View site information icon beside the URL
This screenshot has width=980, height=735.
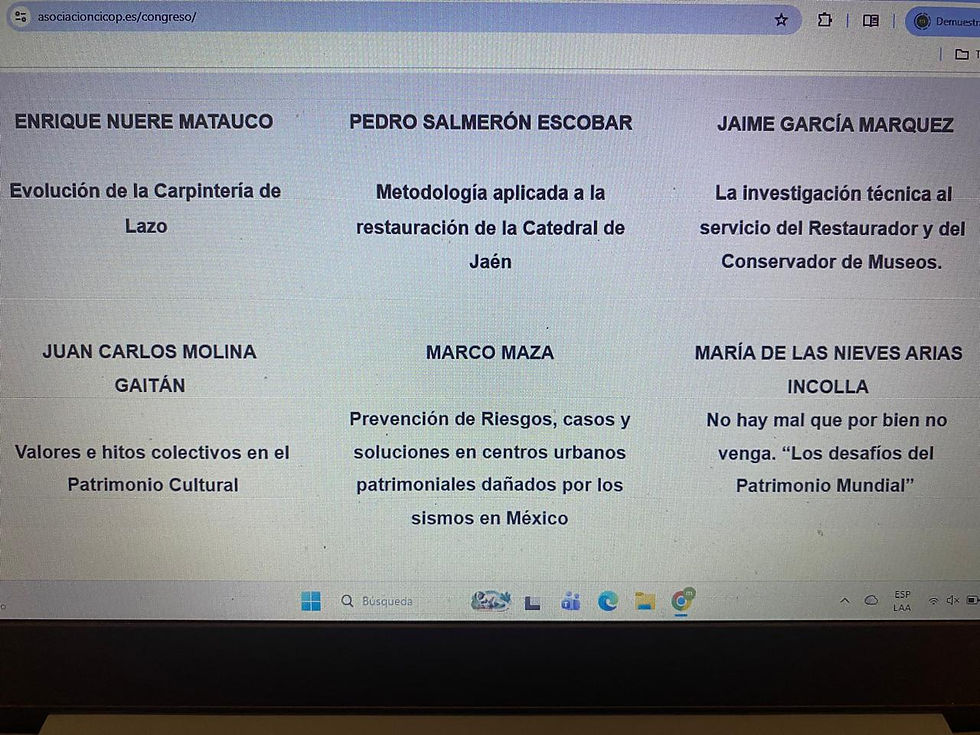[21, 18]
